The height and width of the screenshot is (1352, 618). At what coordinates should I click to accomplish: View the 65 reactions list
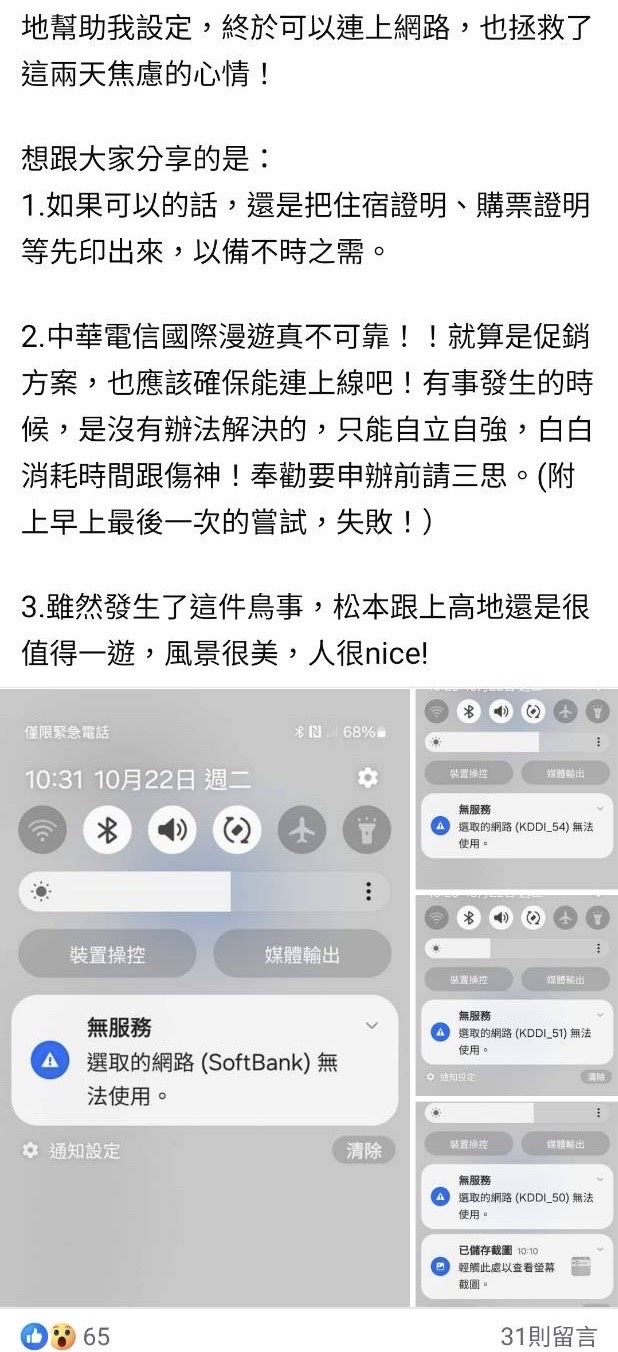point(66,1336)
